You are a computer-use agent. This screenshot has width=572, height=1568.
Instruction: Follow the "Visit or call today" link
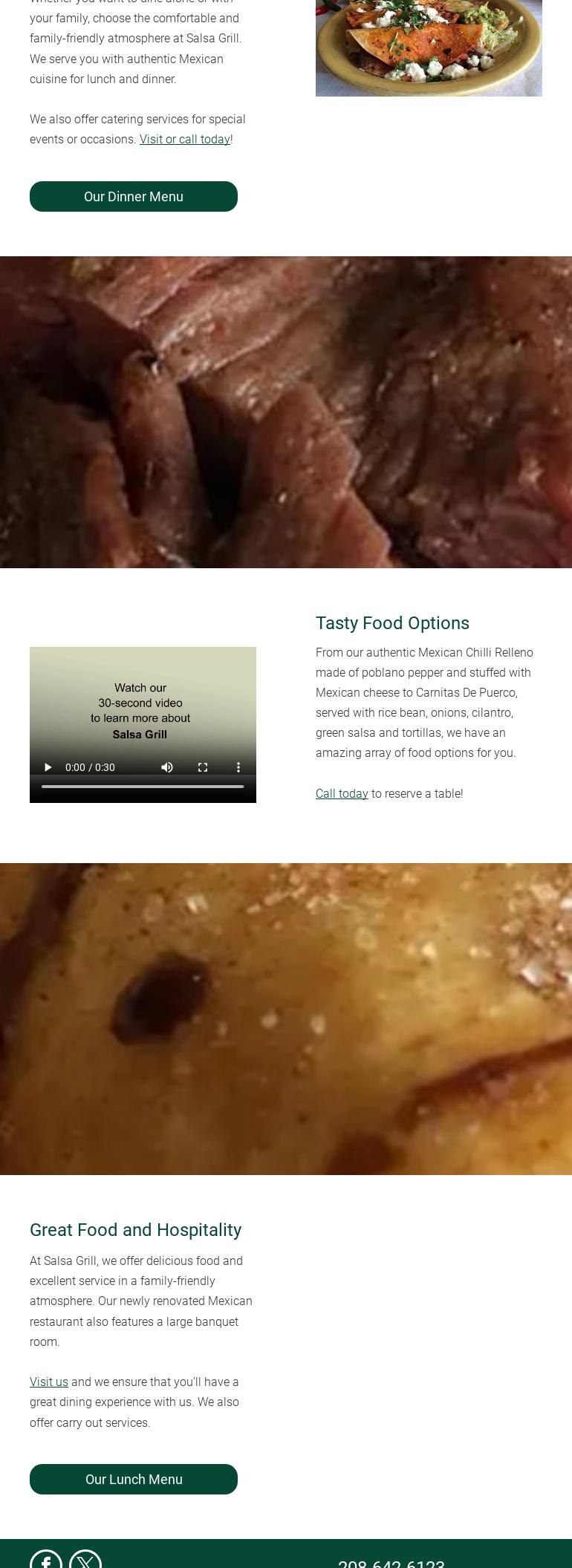pyautogui.click(x=184, y=139)
